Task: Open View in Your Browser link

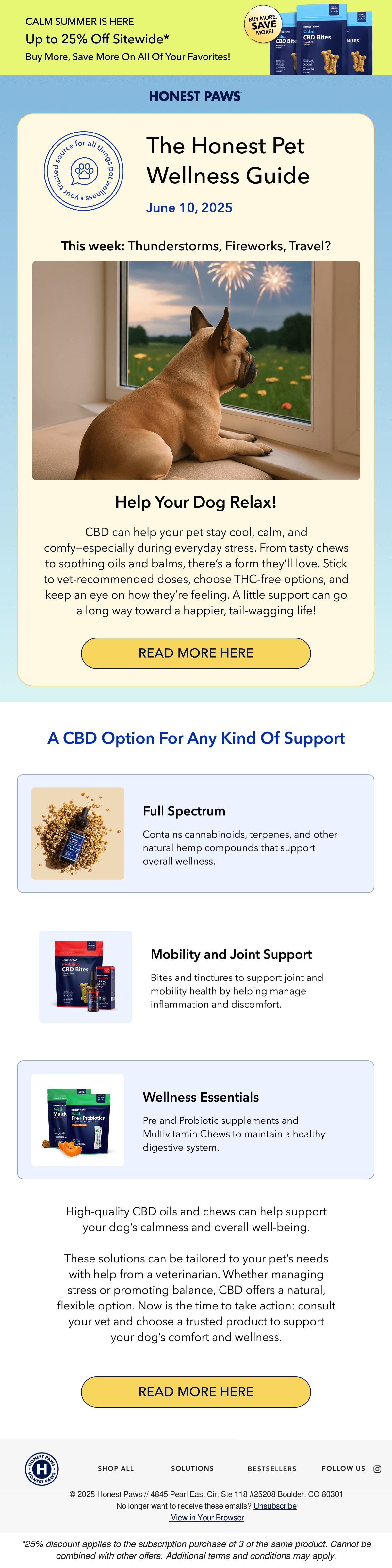Action: pyautogui.click(x=207, y=1517)
